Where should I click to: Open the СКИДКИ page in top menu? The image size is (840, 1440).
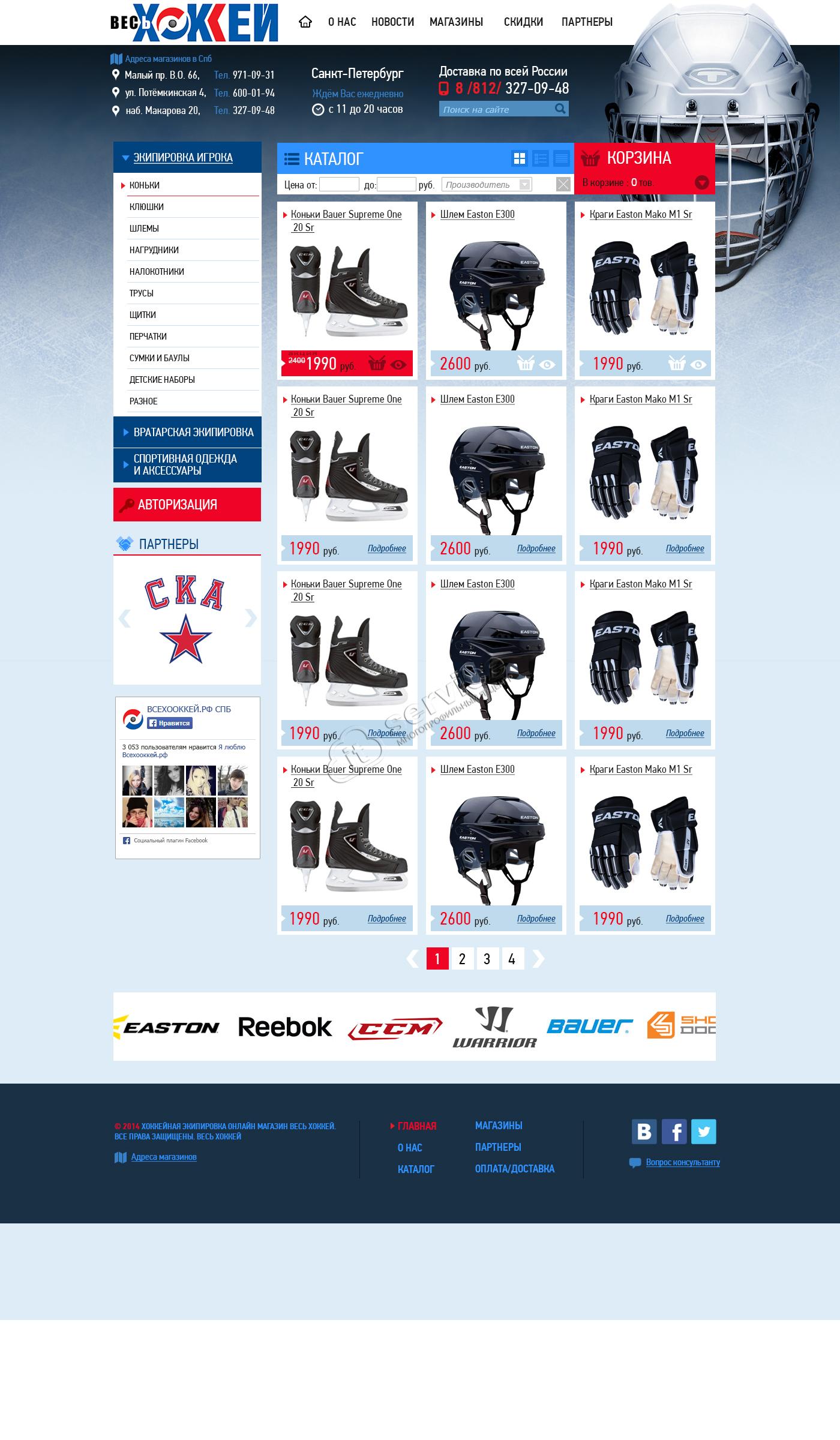click(523, 22)
